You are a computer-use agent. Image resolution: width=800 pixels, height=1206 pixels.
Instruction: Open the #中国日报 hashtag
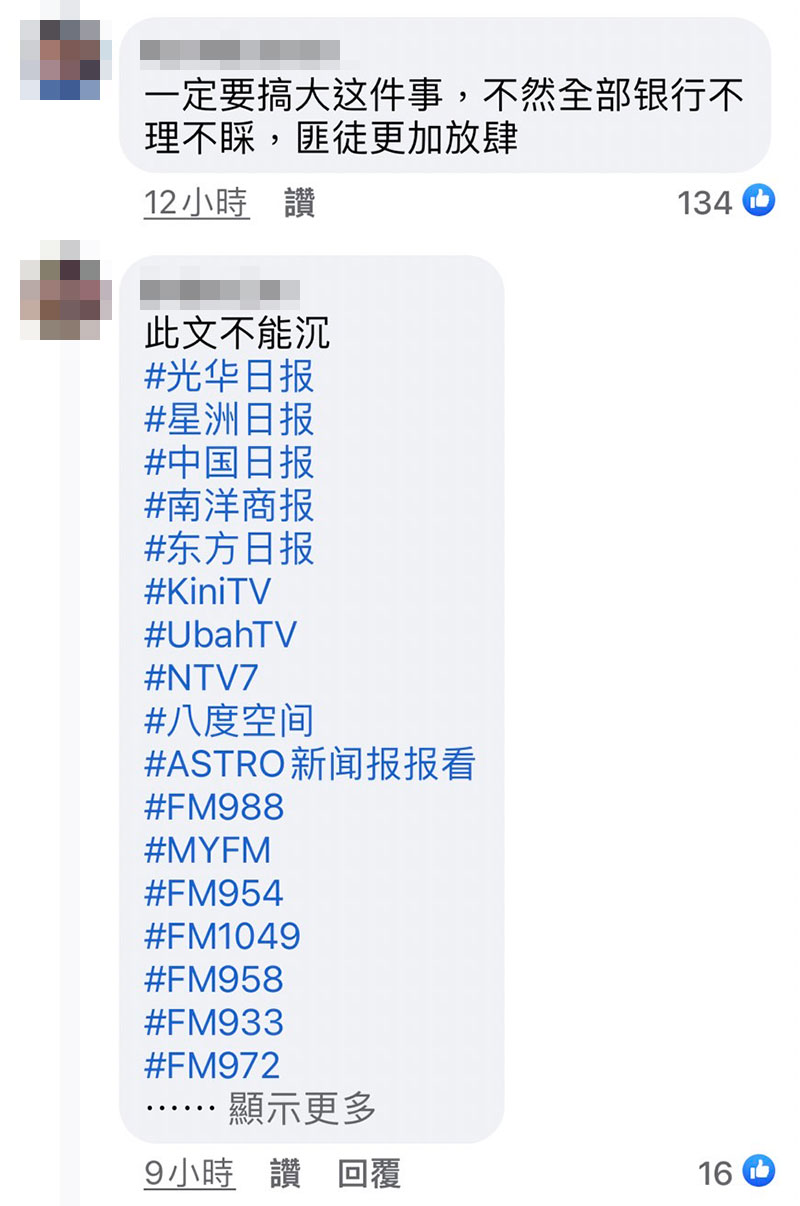click(229, 463)
